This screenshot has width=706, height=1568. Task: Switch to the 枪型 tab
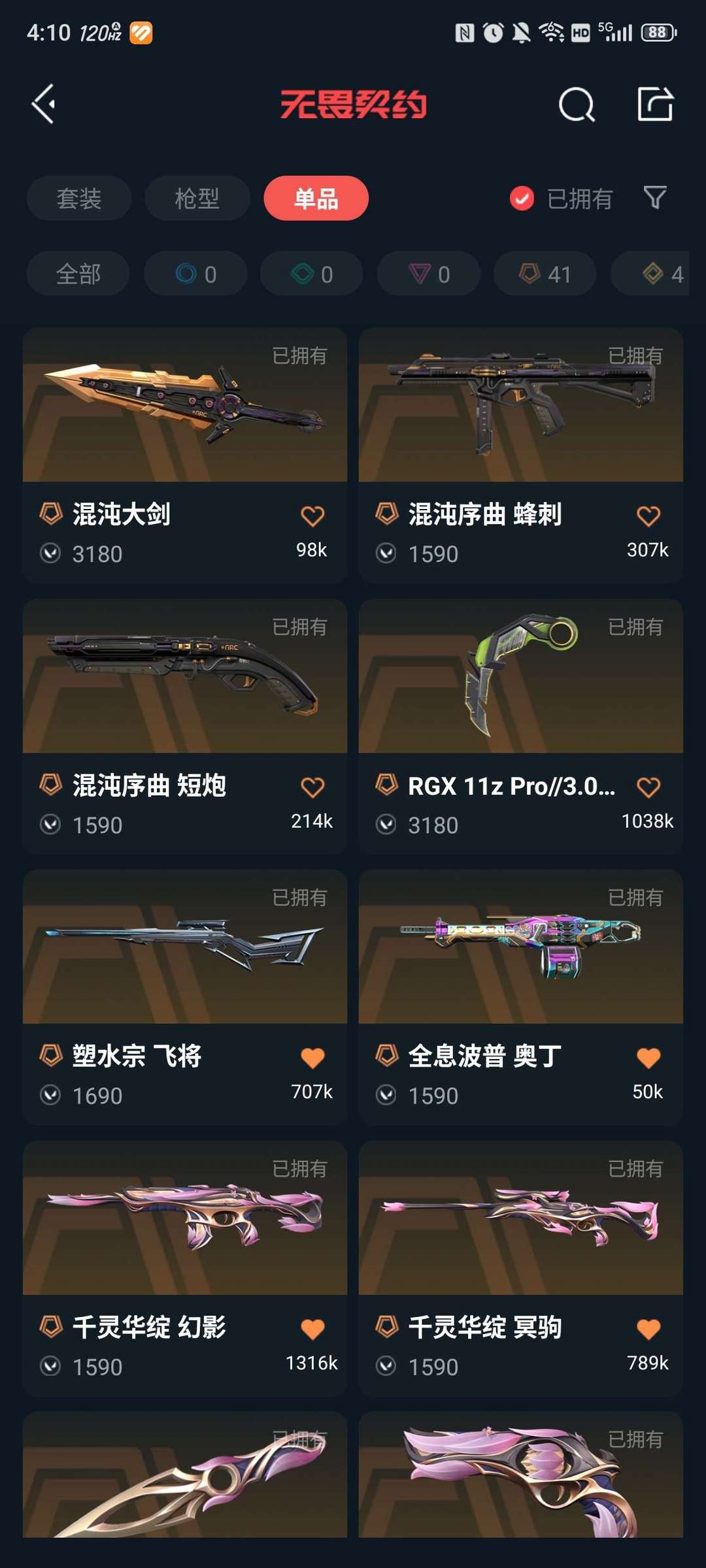point(197,199)
